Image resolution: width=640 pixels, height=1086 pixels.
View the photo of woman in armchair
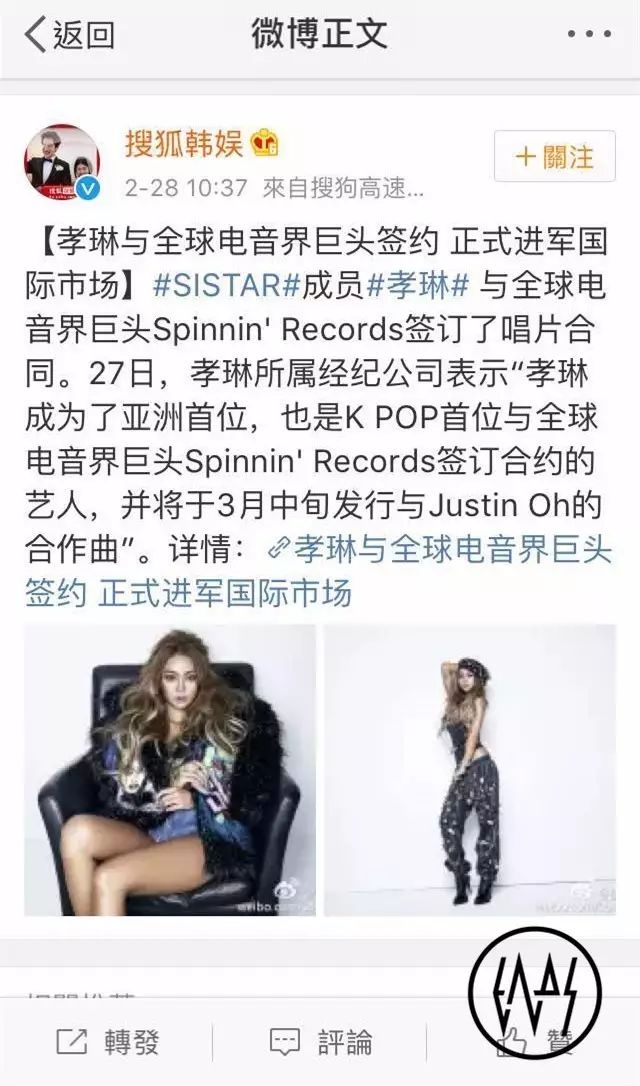click(x=169, y=770)
